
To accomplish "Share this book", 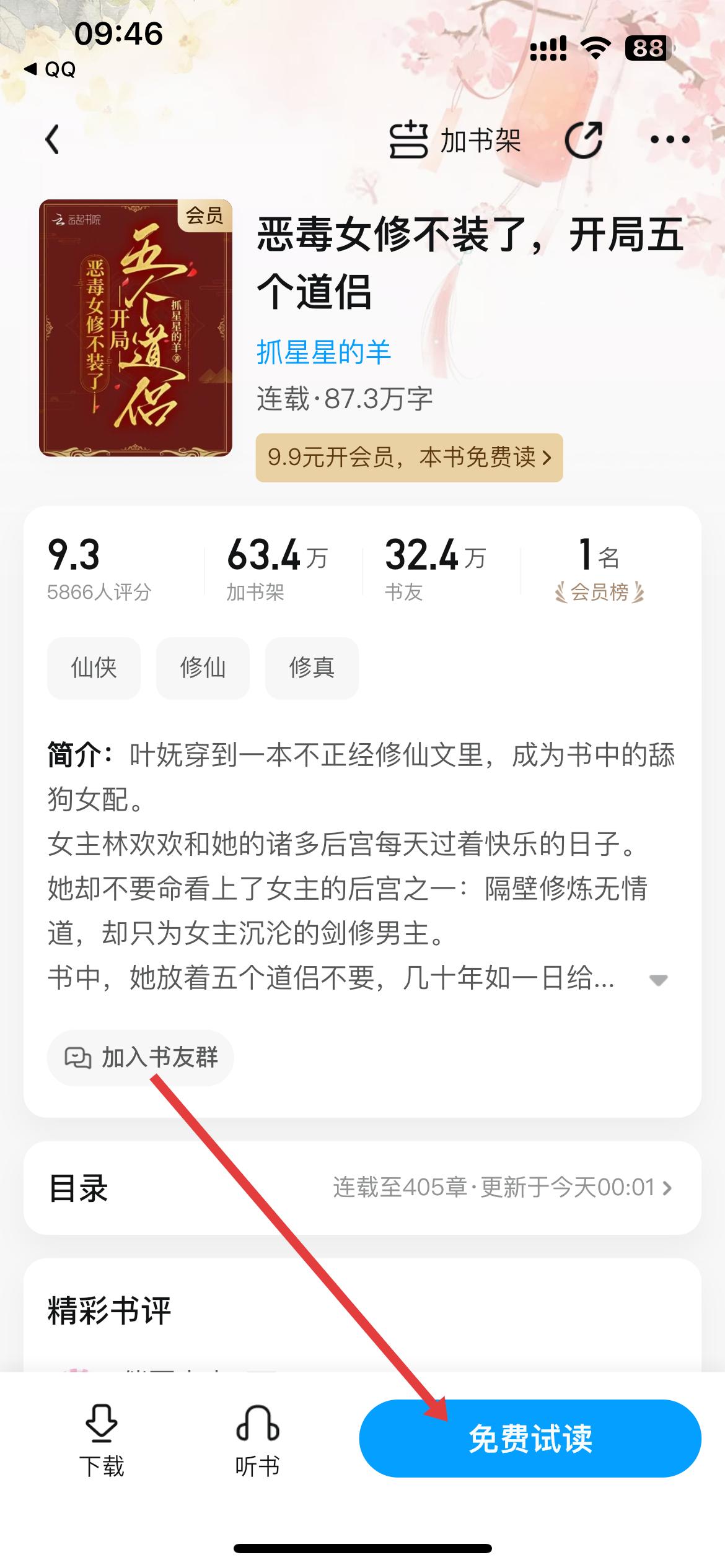I will 583,141.
